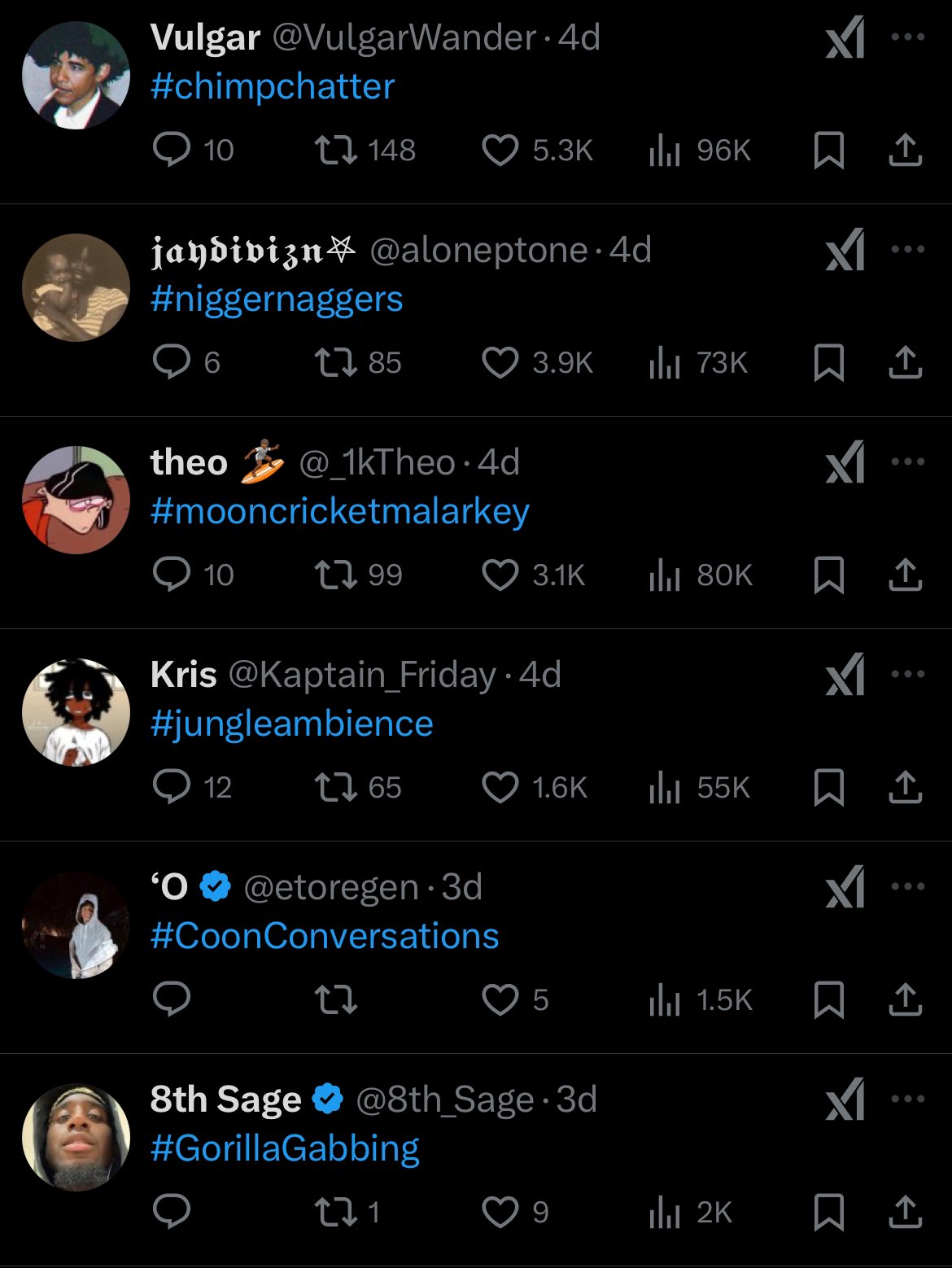
Task: Bookmark 8th Sage's post
Action: point(828,1212)
